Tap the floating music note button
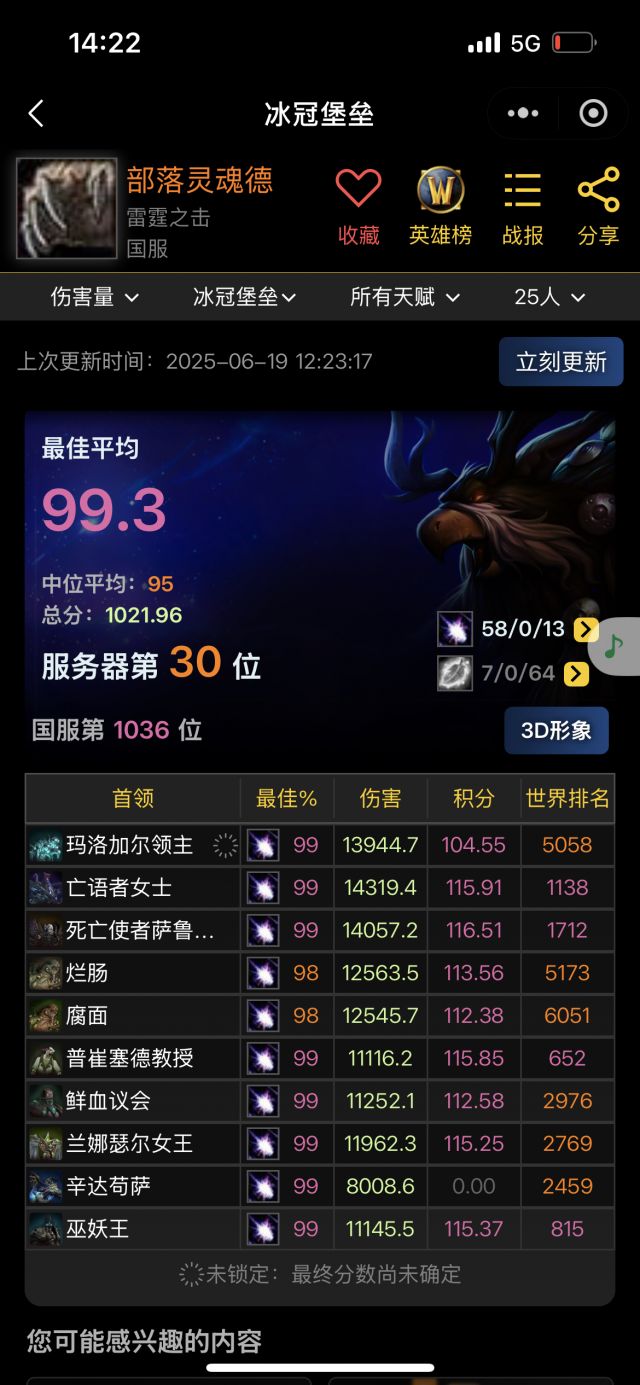 click(614, 647)
